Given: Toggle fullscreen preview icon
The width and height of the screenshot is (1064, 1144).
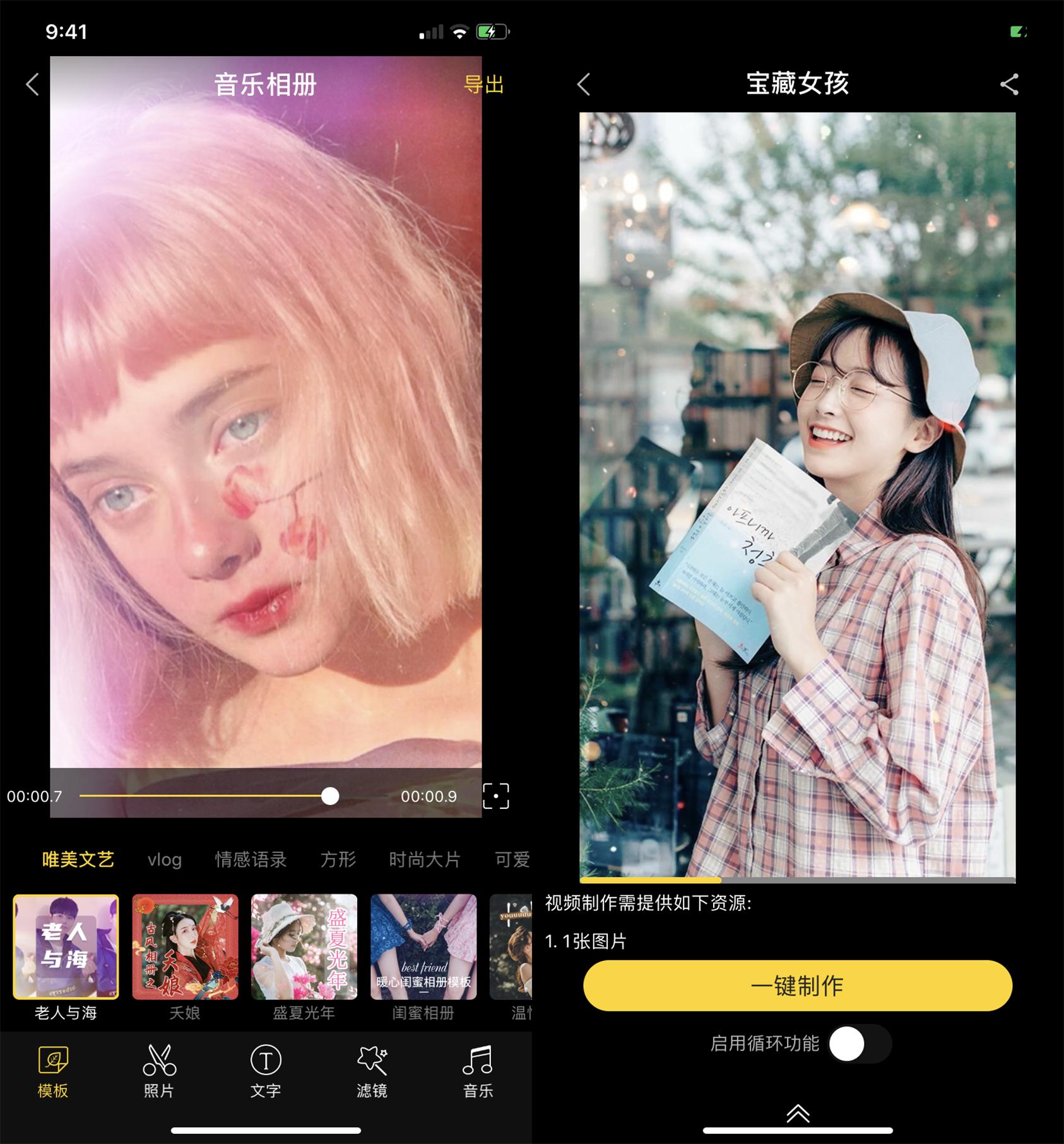Looking at the screenshot, I should pyautogui.click(x=495, y=796).
